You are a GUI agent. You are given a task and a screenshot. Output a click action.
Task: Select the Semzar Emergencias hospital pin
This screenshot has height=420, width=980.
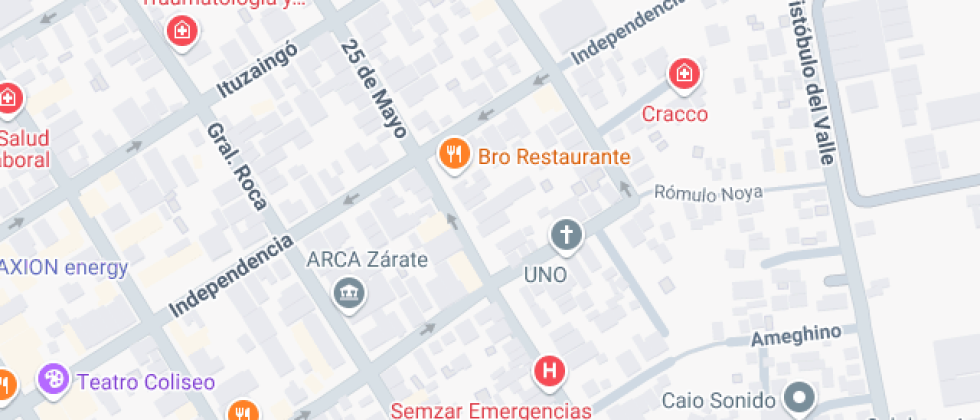click(549, 372)
